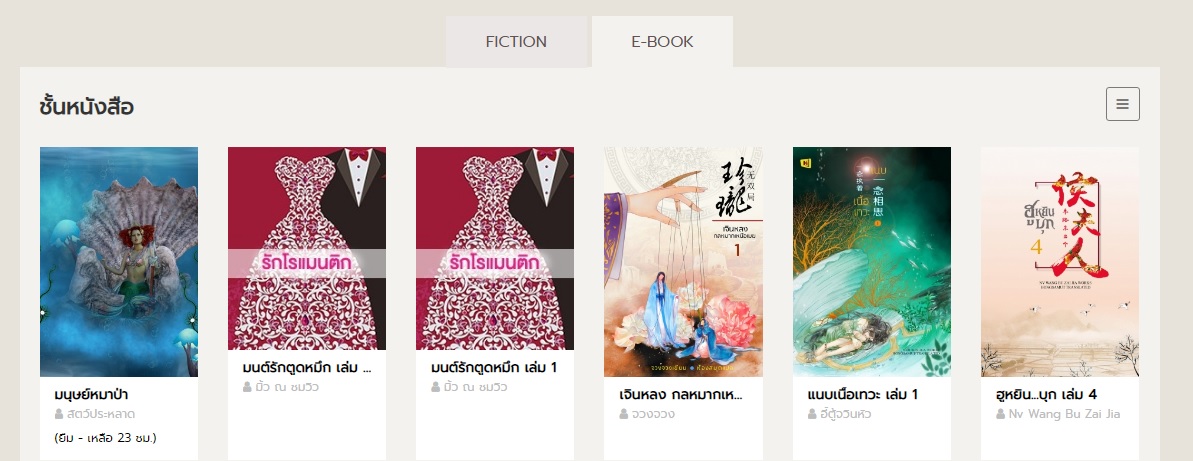Open the bookshelf list view menu icon
The width and height of the screenshot is (1193, 461).
click(1122, 104)
